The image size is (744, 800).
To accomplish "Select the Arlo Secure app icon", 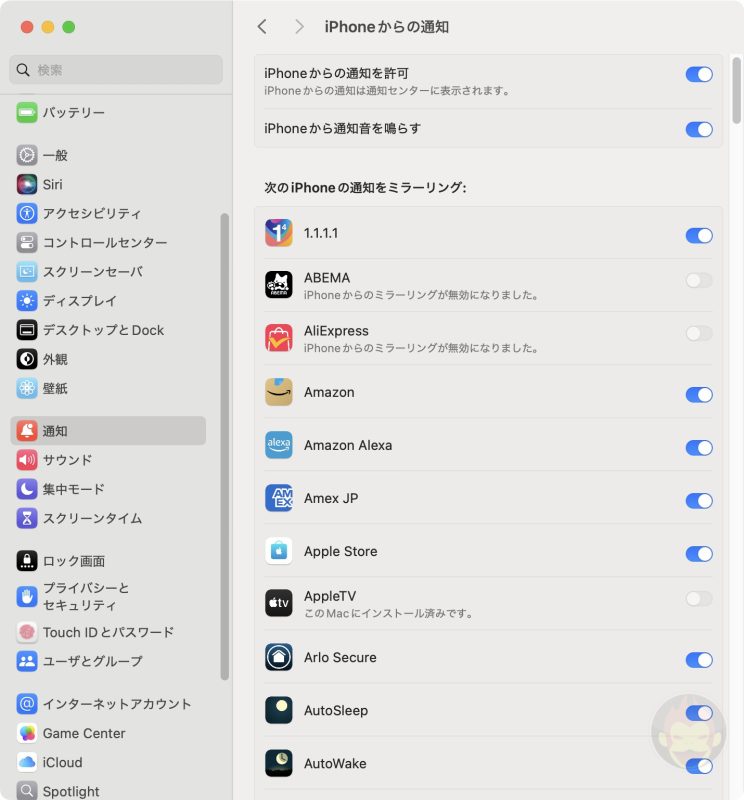I will pos(278,659).
